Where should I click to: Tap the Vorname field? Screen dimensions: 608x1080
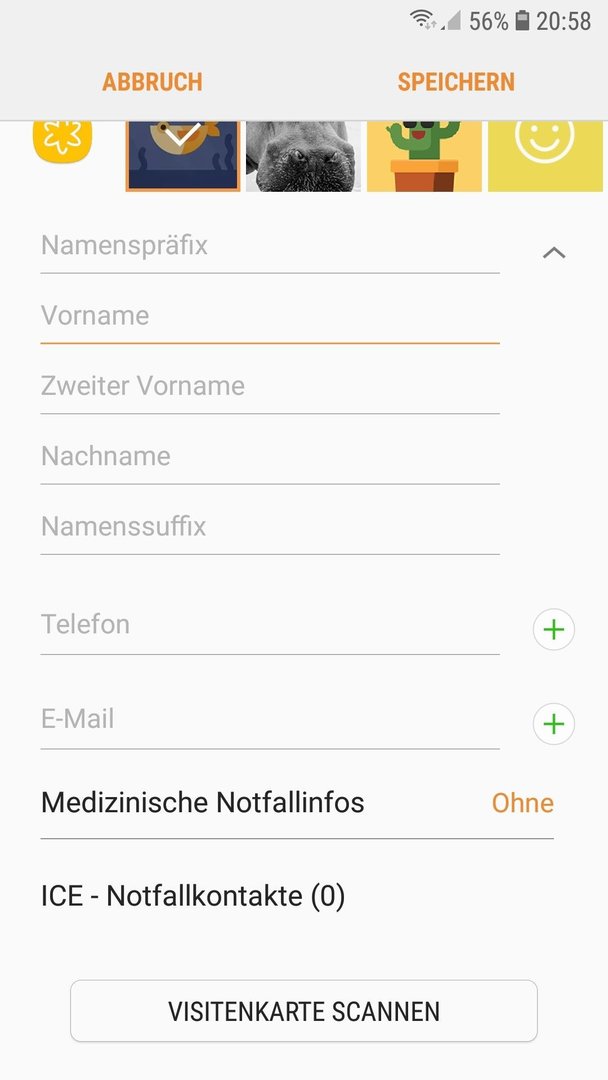point(270,316)
